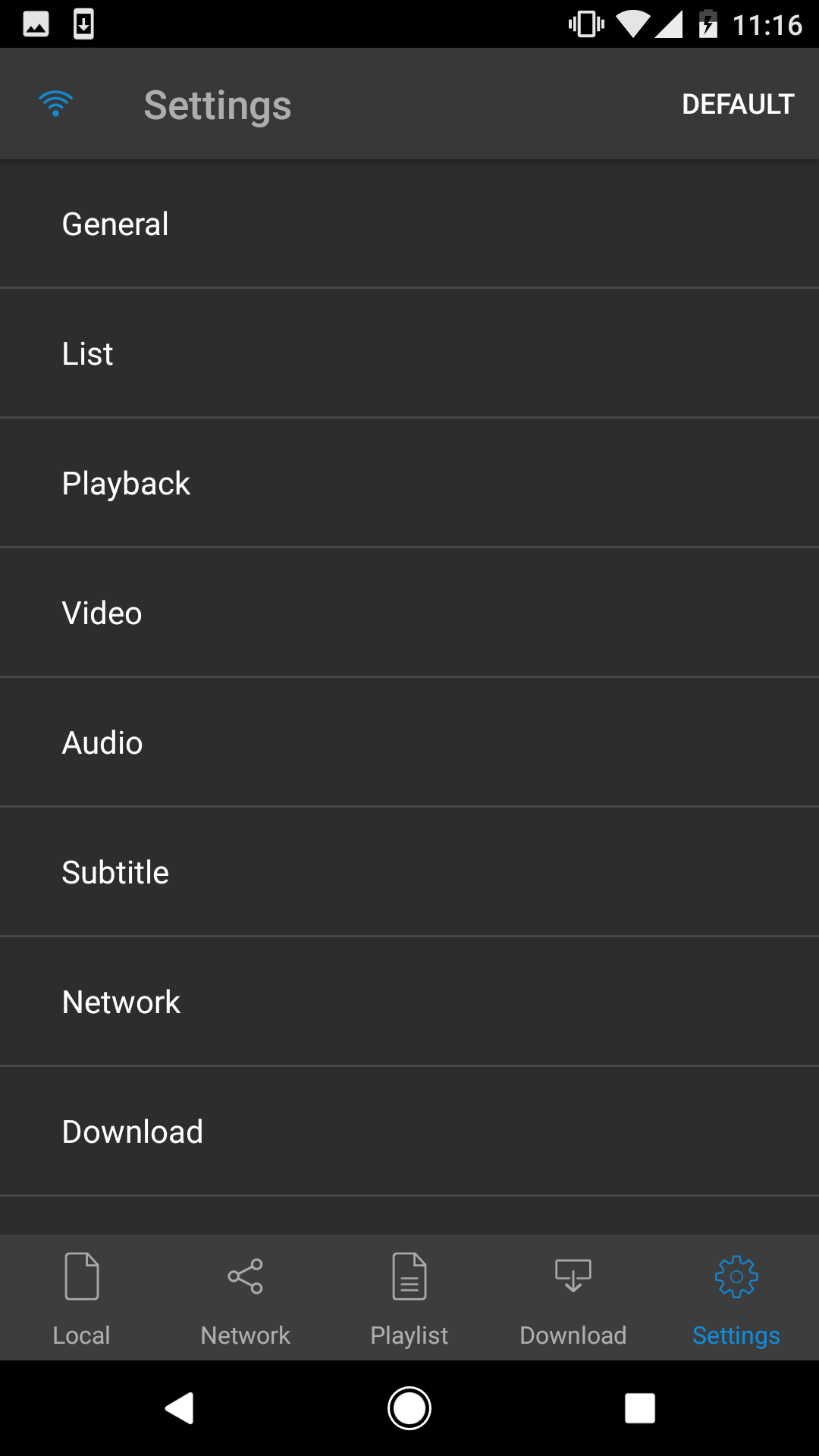This screenshot has height=1456, width=819.
Task: Open recent apps with the square button
Action: [x=639, y=1408]
